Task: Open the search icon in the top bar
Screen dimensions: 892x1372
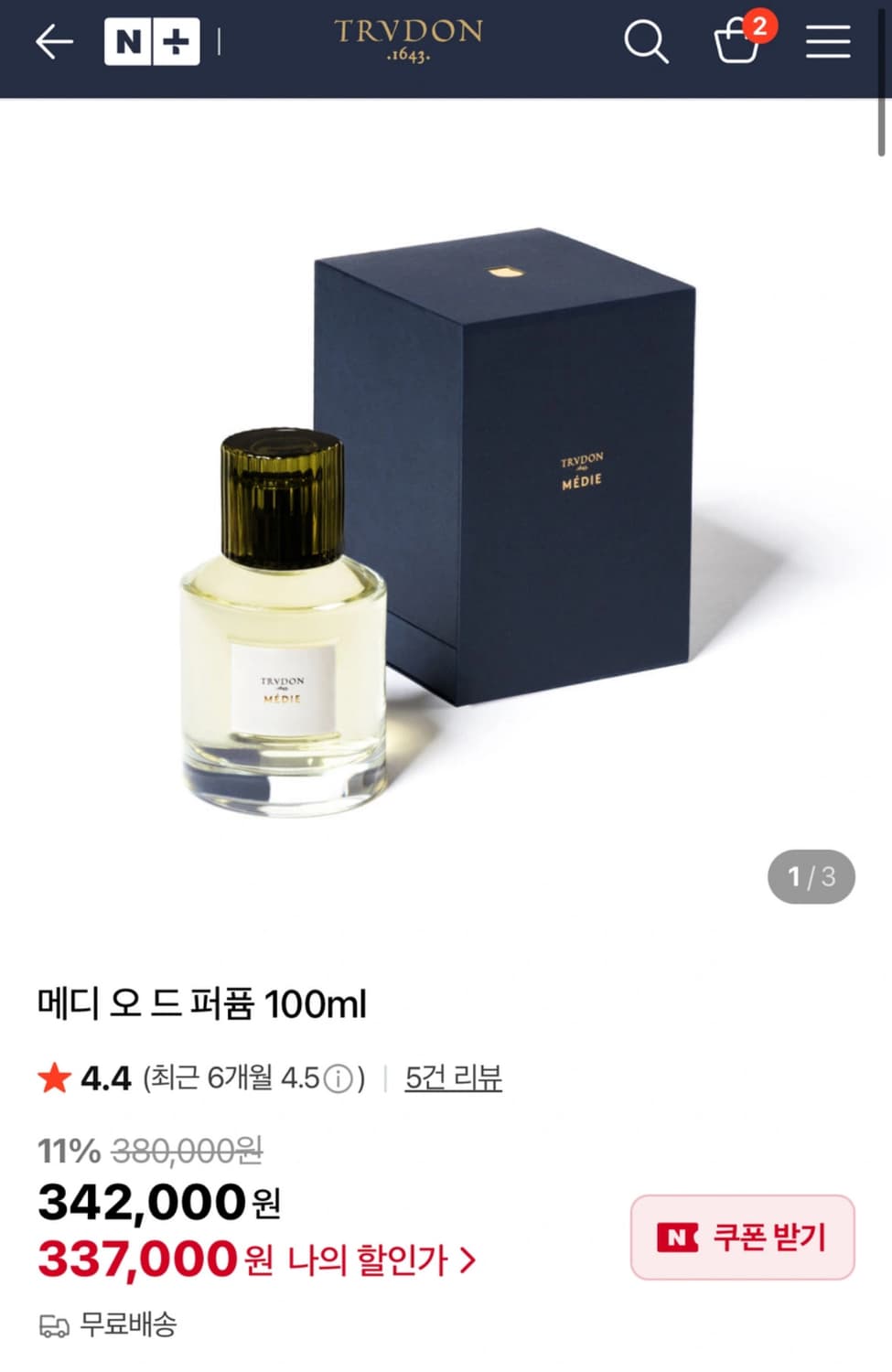Action: (647, 42)
